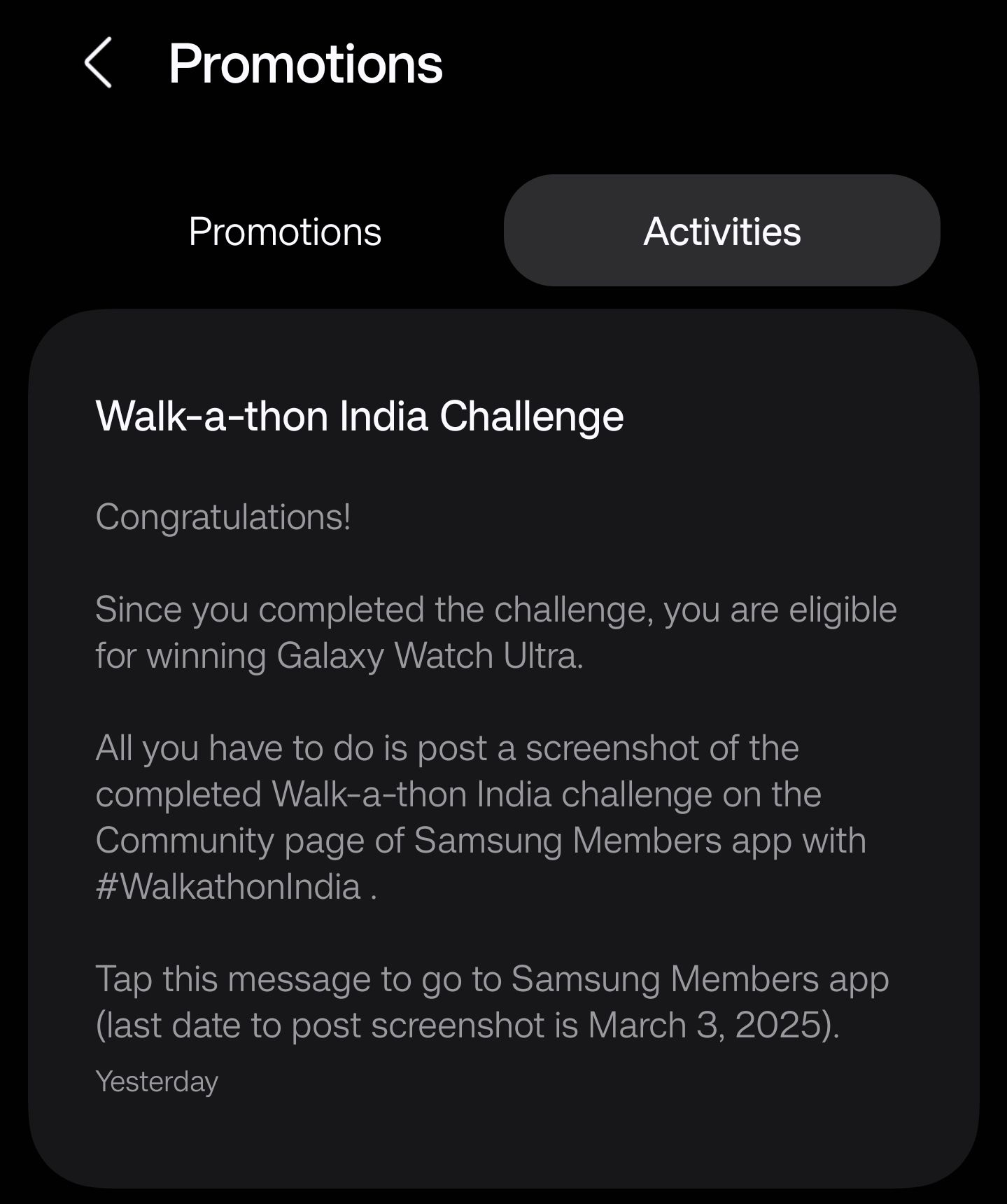Select the Yesterday timestamp
Screen dimensions: 1007x1204
(x=157, y=1081)
